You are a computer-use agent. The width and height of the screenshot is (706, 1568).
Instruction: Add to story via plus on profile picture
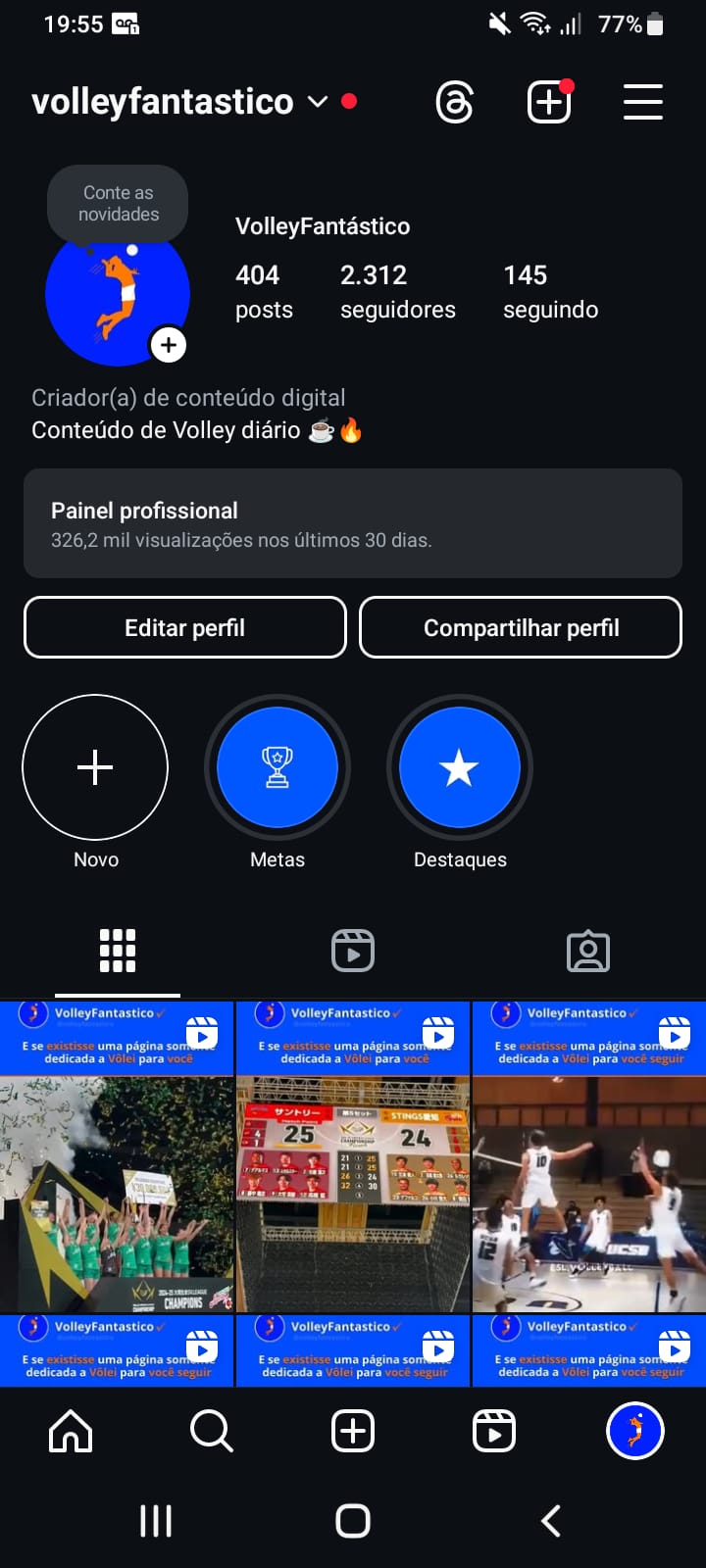click(168, 345)
